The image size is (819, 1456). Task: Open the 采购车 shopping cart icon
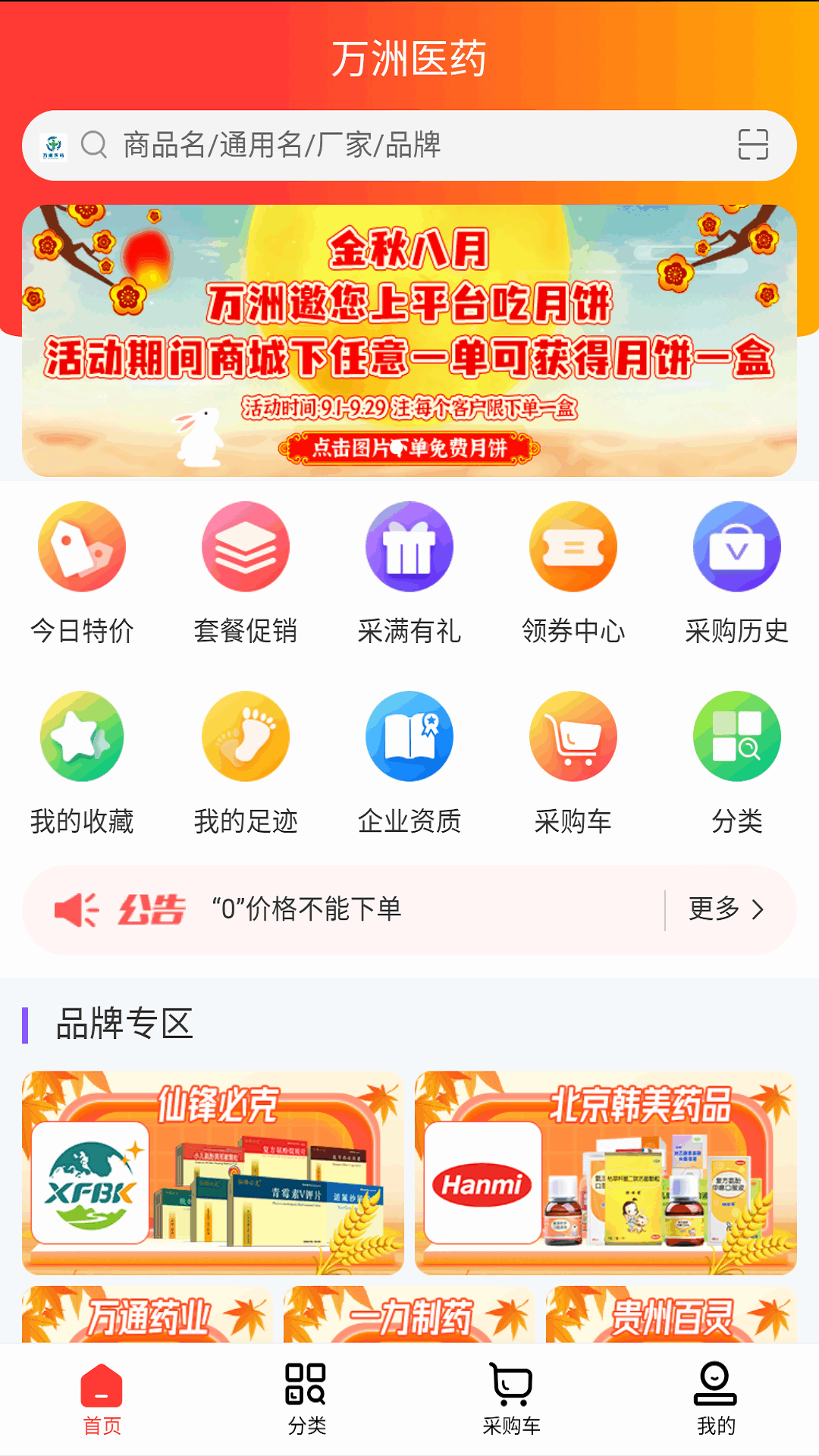point(573,736)
